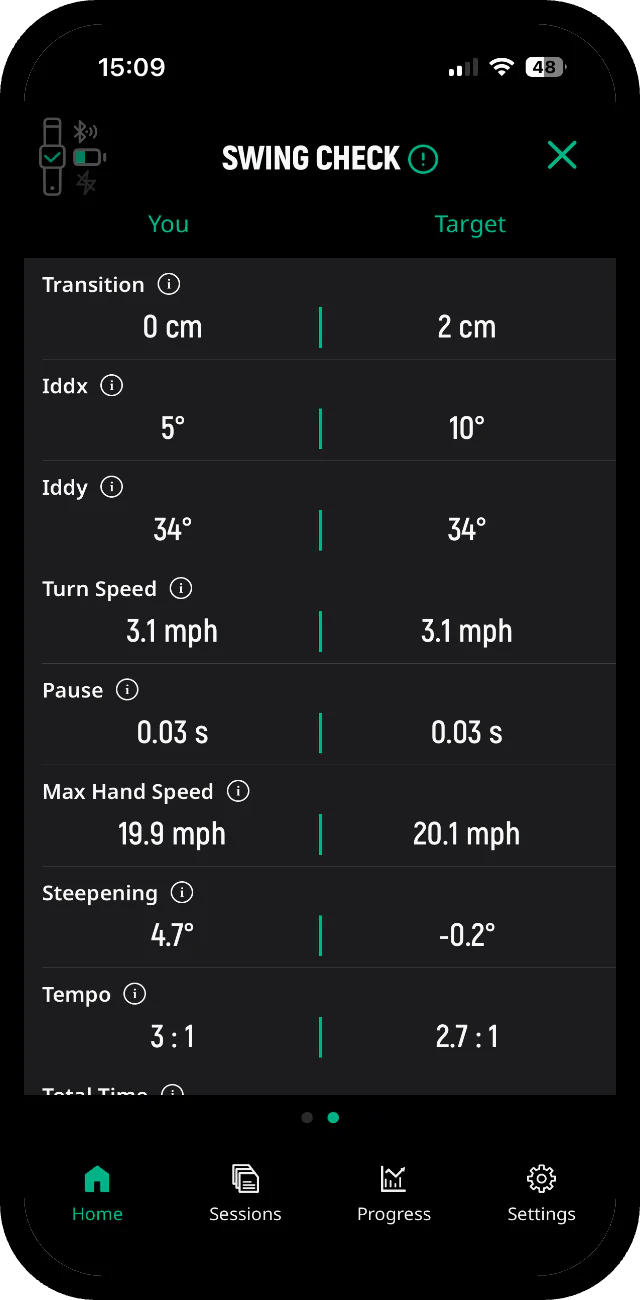Viewport: 640px width, 1300px height.
Task: Open the Swing Check info icon
Action: (x=423, y=159)
